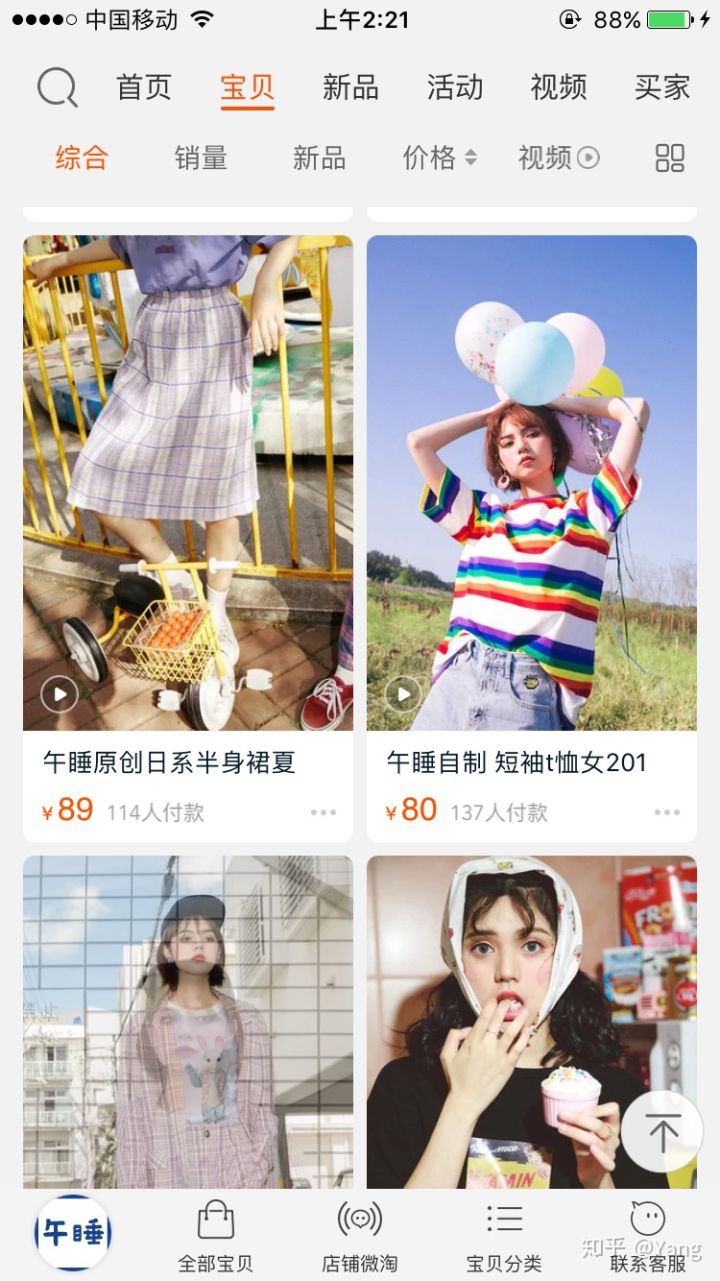Filter items with the 视频 play option
The height and width of the screenshot is (1281, 720).
[558, 158]
